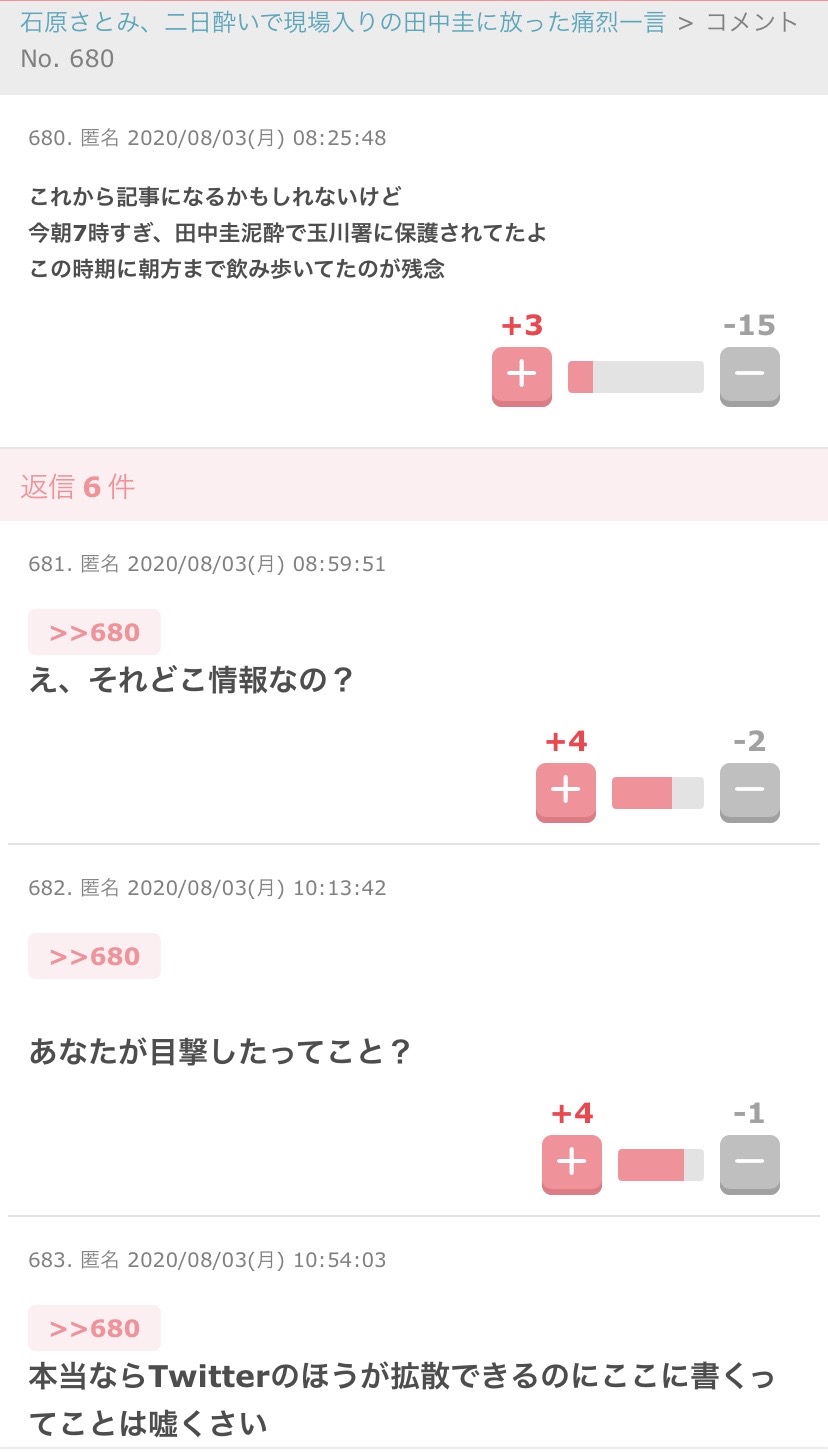Viewport: 828px width, 1453px height.
Task: Downvote reply 681 with the minus button
Action: (749, 791)
